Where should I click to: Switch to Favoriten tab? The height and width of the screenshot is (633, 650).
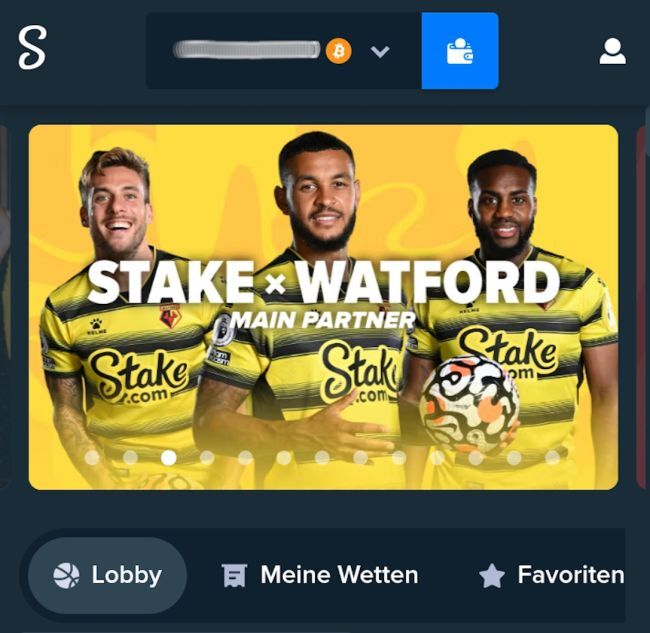551,575
